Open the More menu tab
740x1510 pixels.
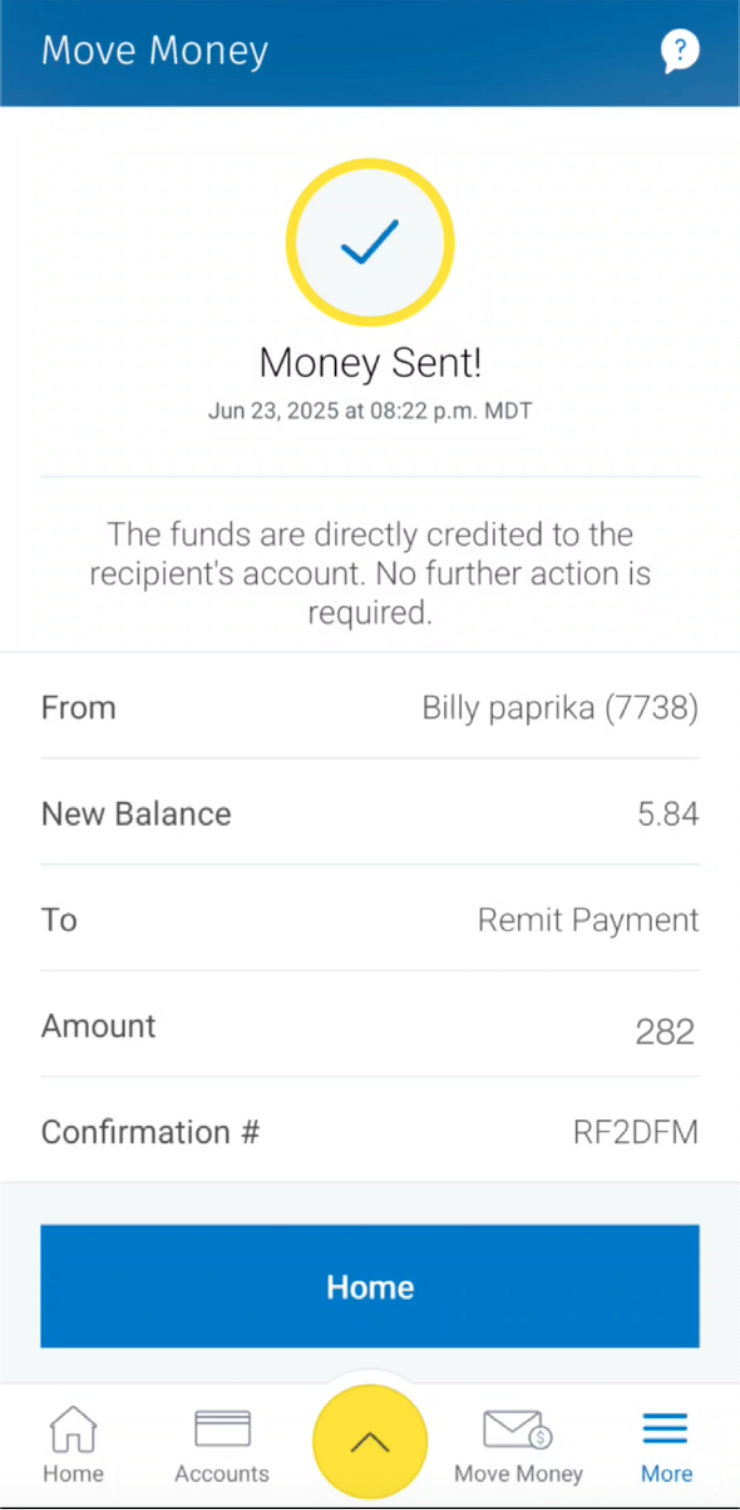[666, 1445]
